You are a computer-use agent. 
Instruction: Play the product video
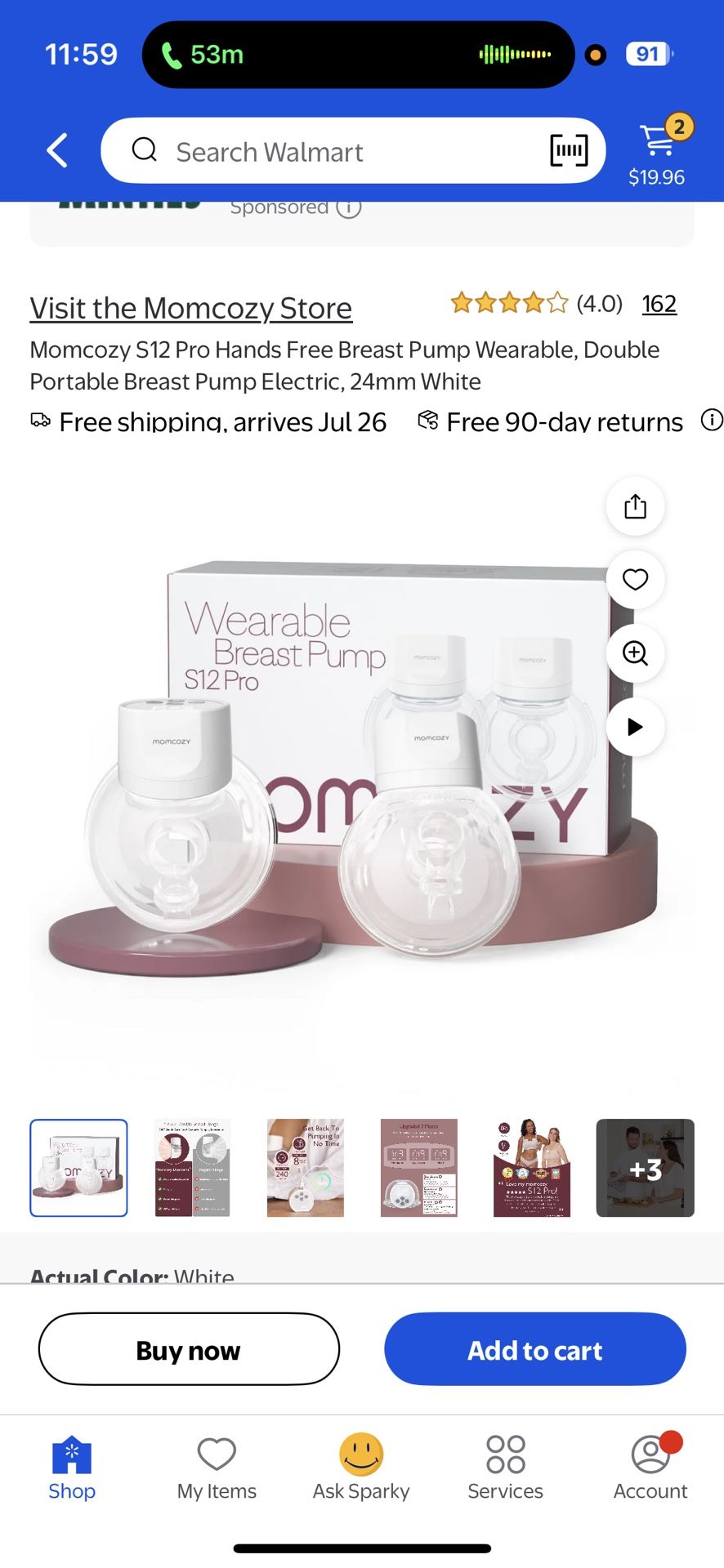(x=635, y=727)
